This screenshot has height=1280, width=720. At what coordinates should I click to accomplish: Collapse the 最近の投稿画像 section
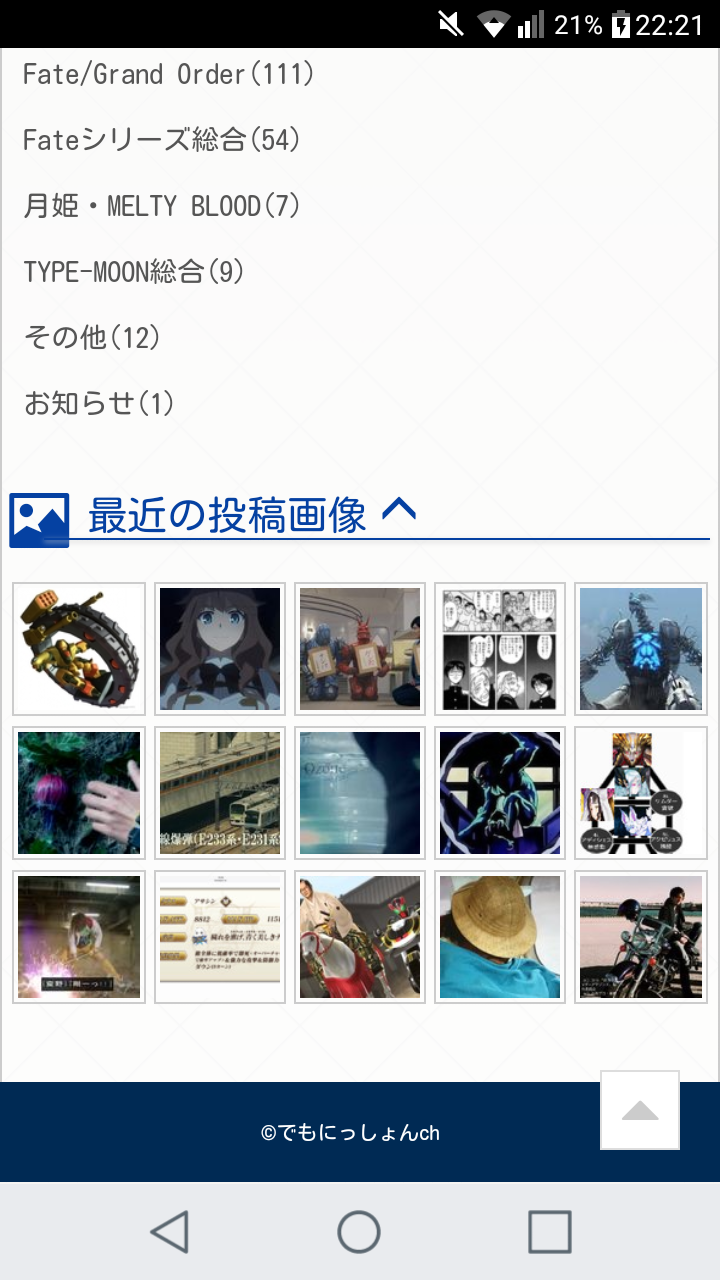click(398, 514)
